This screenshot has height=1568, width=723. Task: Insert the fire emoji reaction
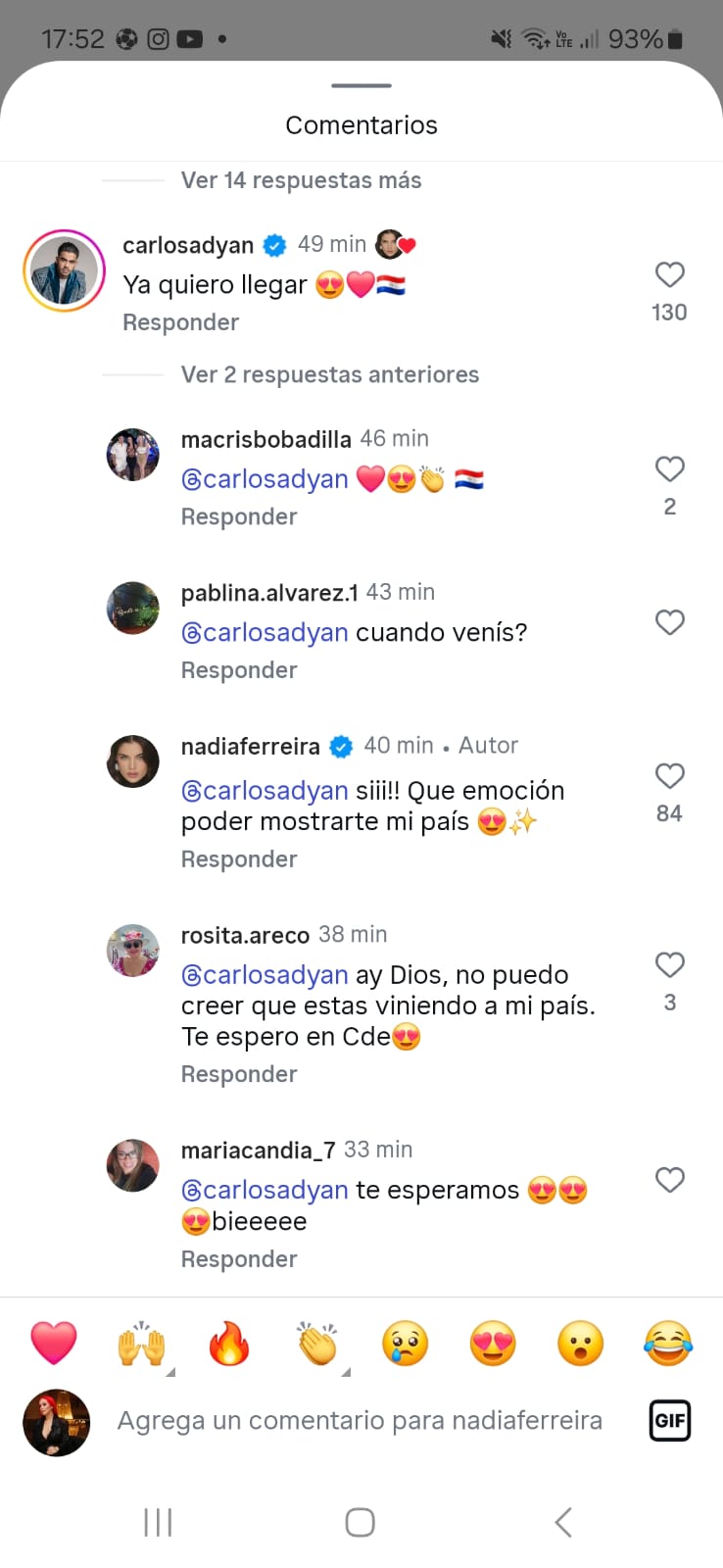pyautogui.click(x=229, y=1344)
